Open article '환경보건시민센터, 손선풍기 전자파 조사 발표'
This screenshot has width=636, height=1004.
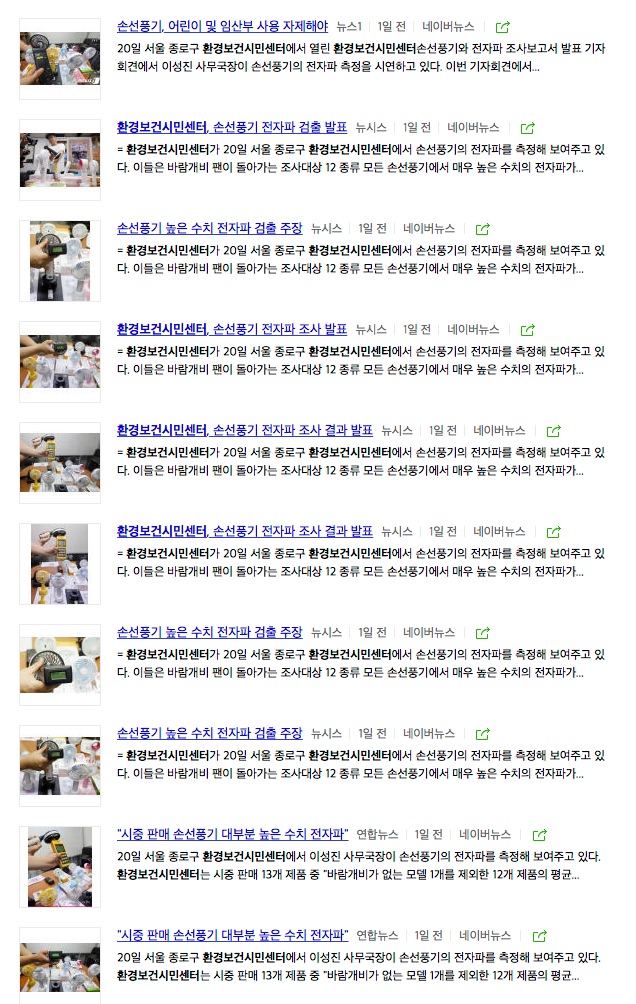(x=231, y=329)
